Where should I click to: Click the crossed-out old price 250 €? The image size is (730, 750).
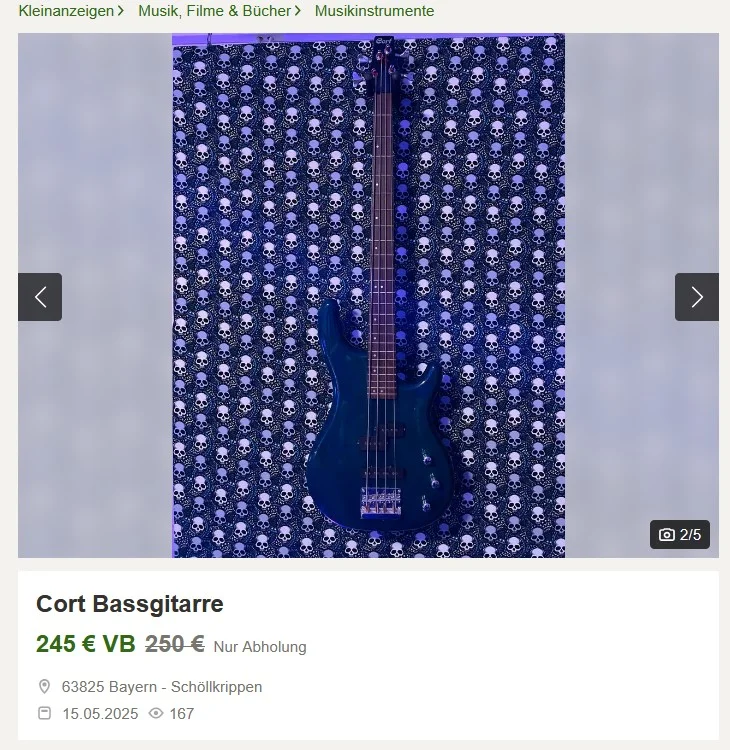[175, 645]
